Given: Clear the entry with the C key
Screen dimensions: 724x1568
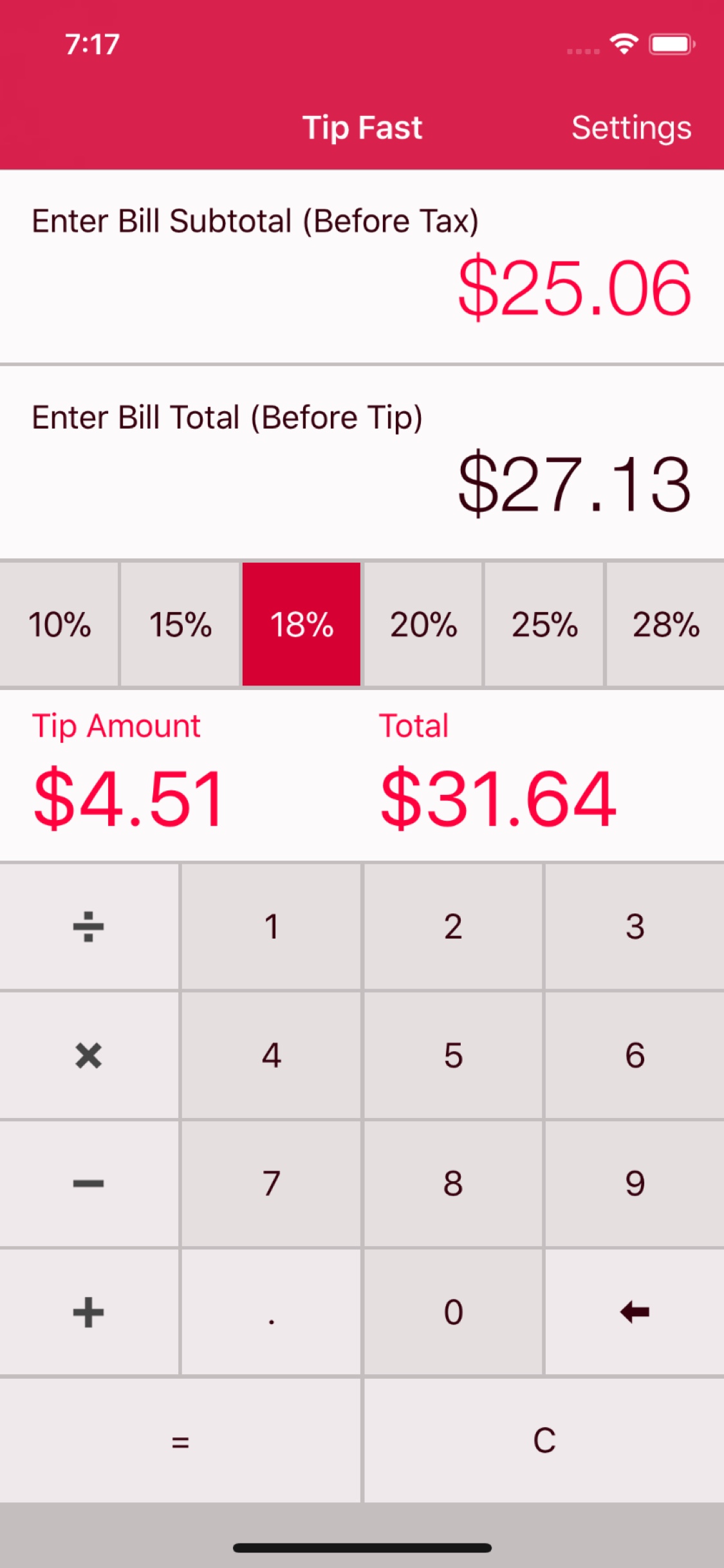Looking at the screenshot, I should [x=544, y=1441].
